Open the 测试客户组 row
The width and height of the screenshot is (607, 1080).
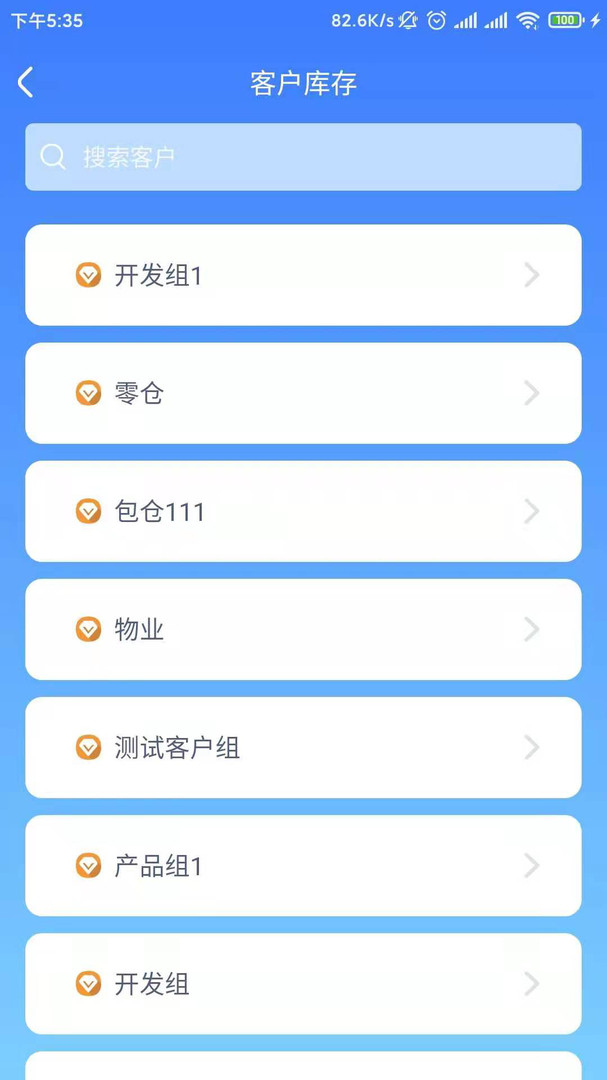click(x=303, y=747)
